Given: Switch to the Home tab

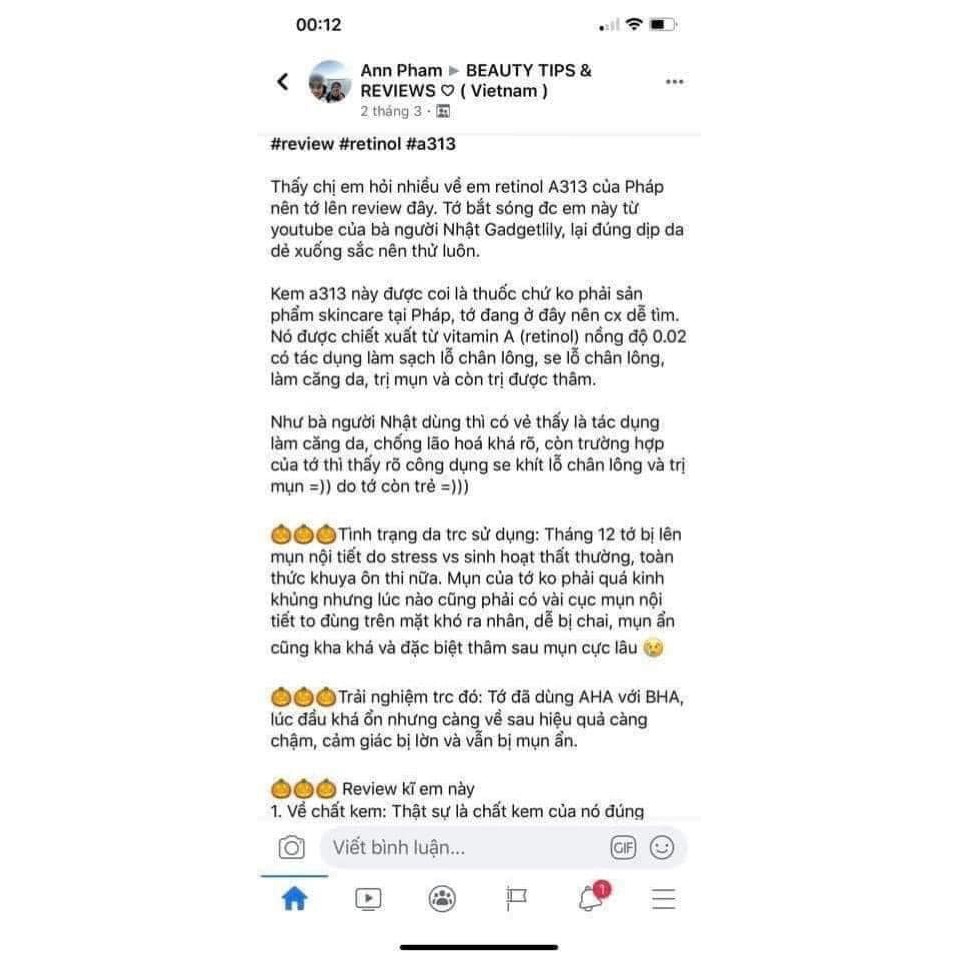Looking at the screenshot, I should (x=294, y=899).
